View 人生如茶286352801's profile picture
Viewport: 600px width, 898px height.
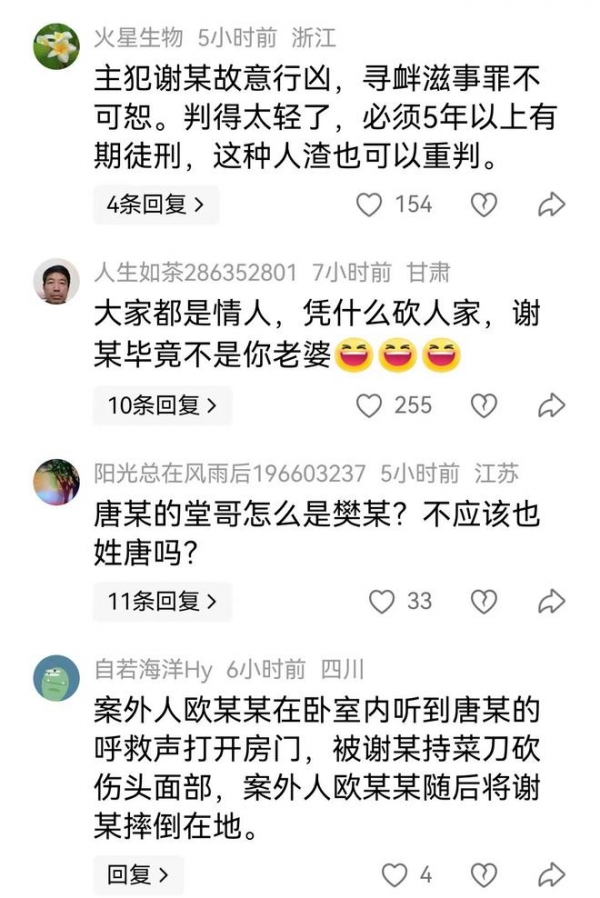click(x=57, y=281)
